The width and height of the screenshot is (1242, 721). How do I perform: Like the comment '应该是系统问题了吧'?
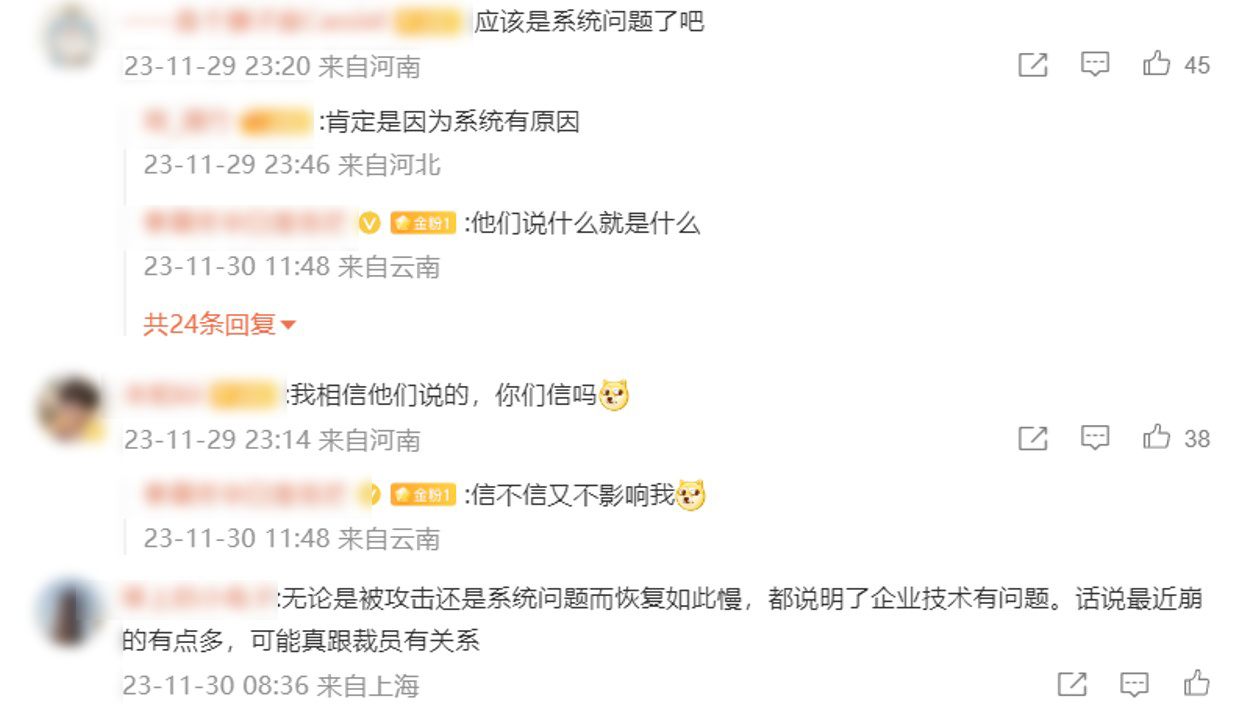coord(1157,65)
